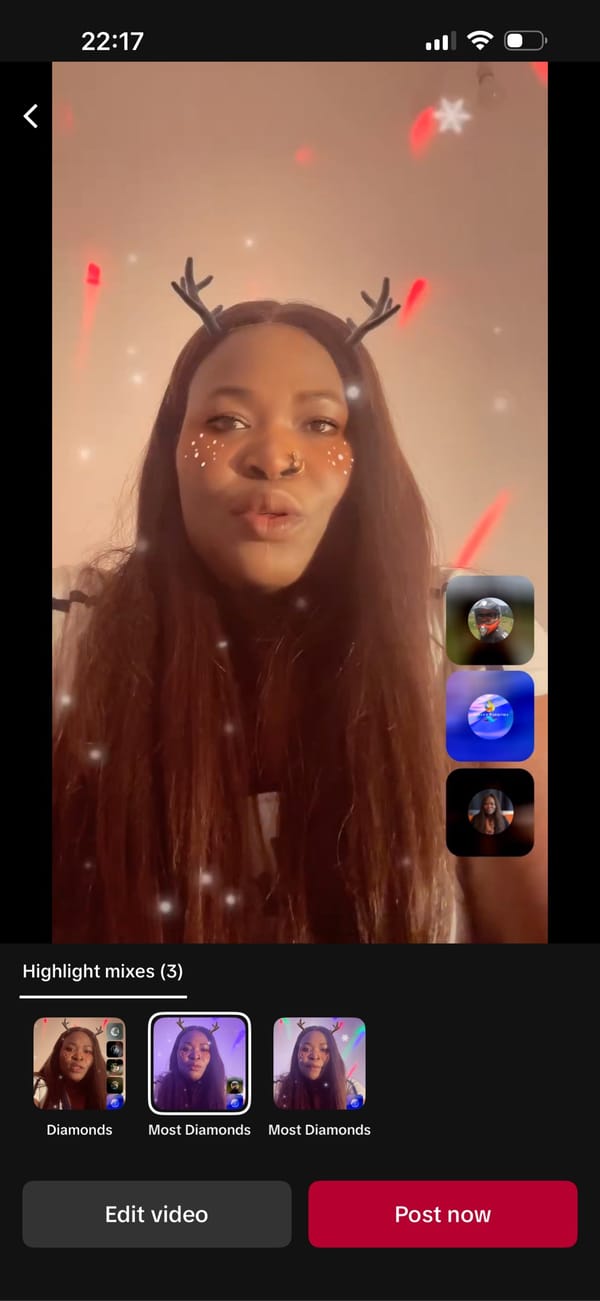Choose the Diamonds highlight mix
600x1301 pixels.
[x=80, y=1064]
